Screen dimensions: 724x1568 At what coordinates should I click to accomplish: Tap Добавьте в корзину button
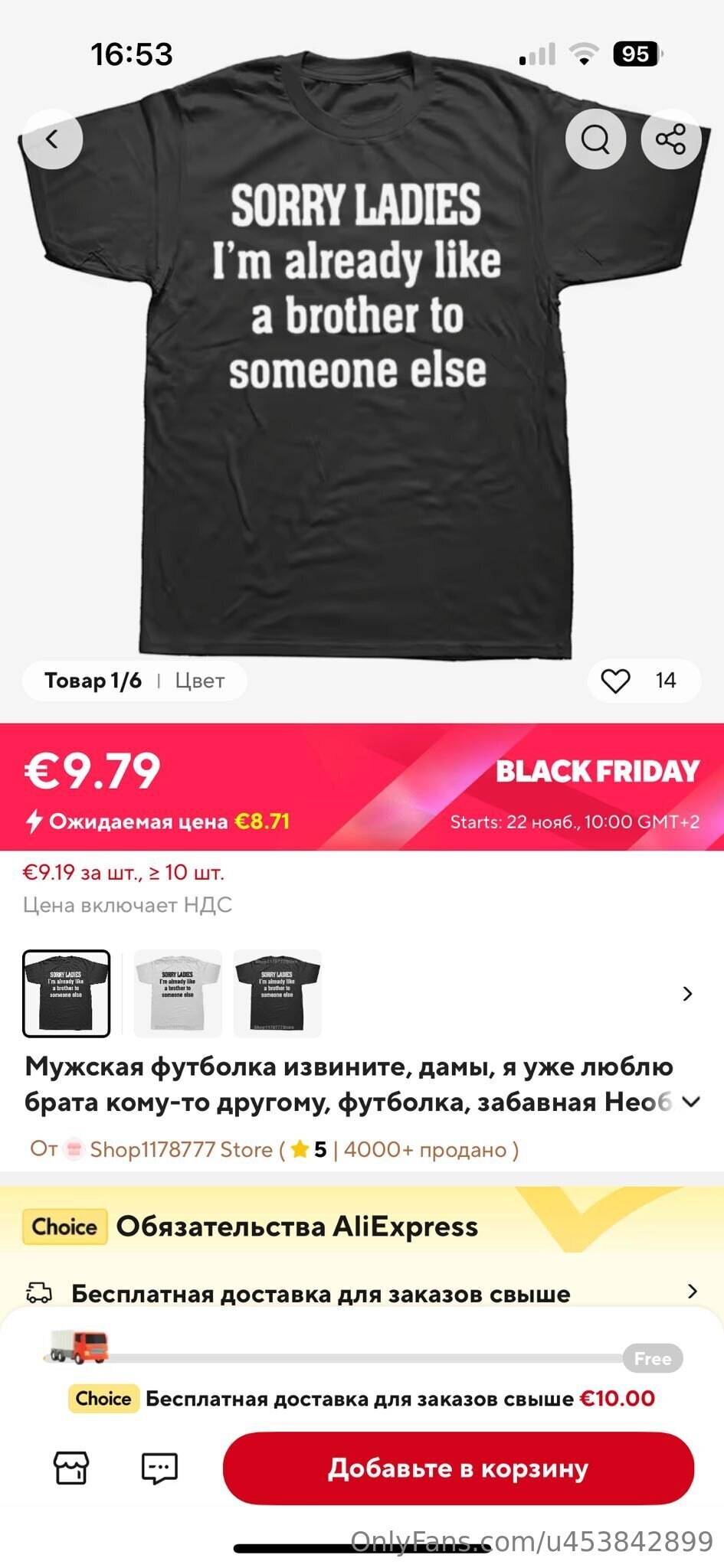coord(458,1468)
